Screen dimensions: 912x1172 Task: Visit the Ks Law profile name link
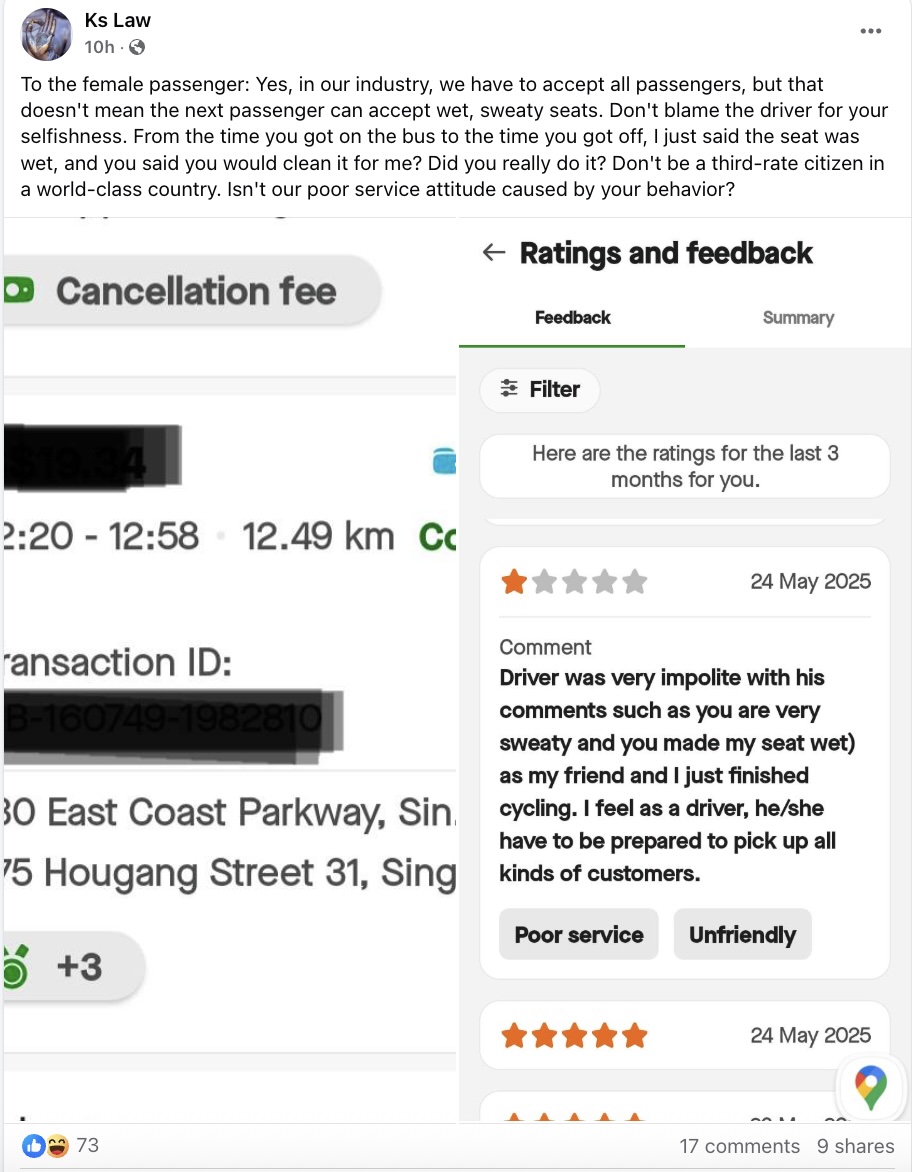118,20
